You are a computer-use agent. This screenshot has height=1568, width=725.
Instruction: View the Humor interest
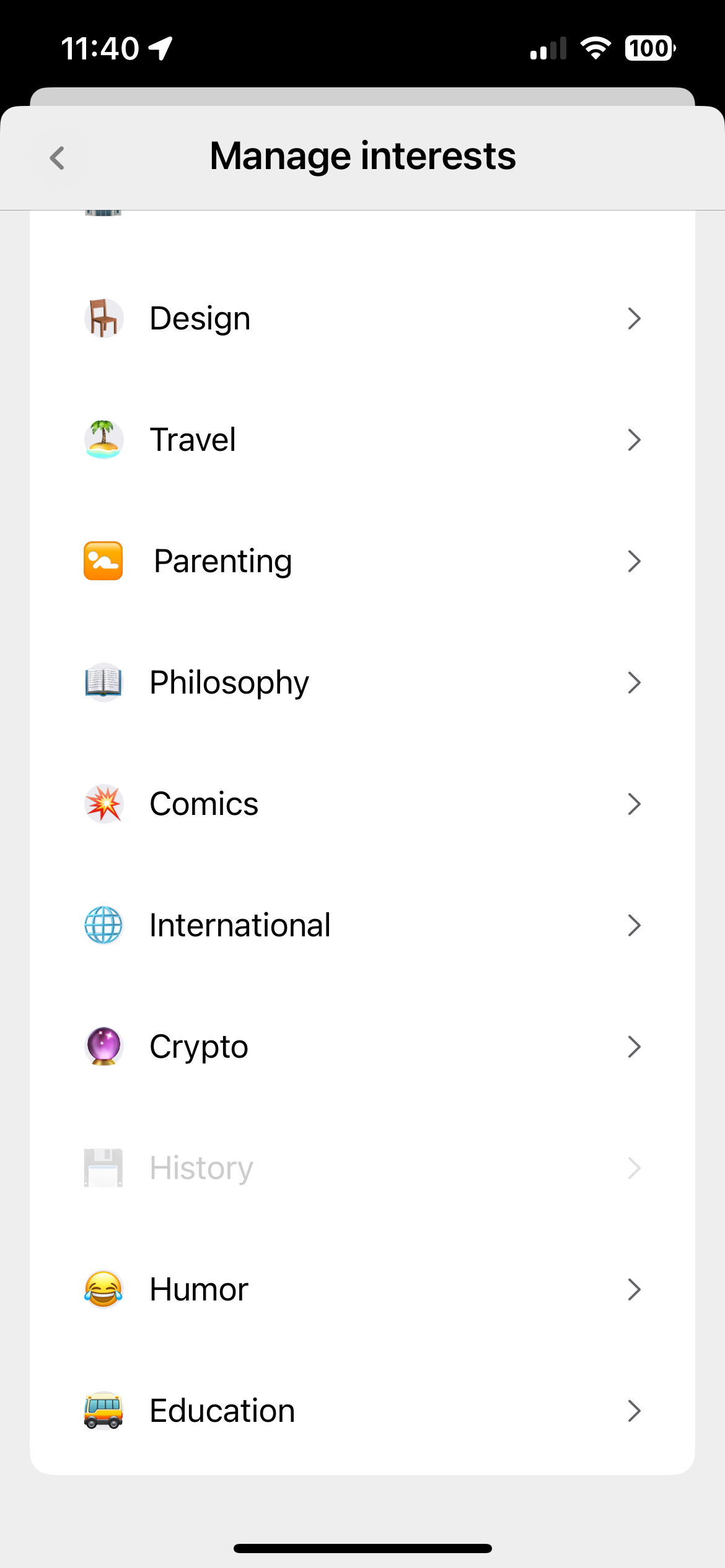362,1289
